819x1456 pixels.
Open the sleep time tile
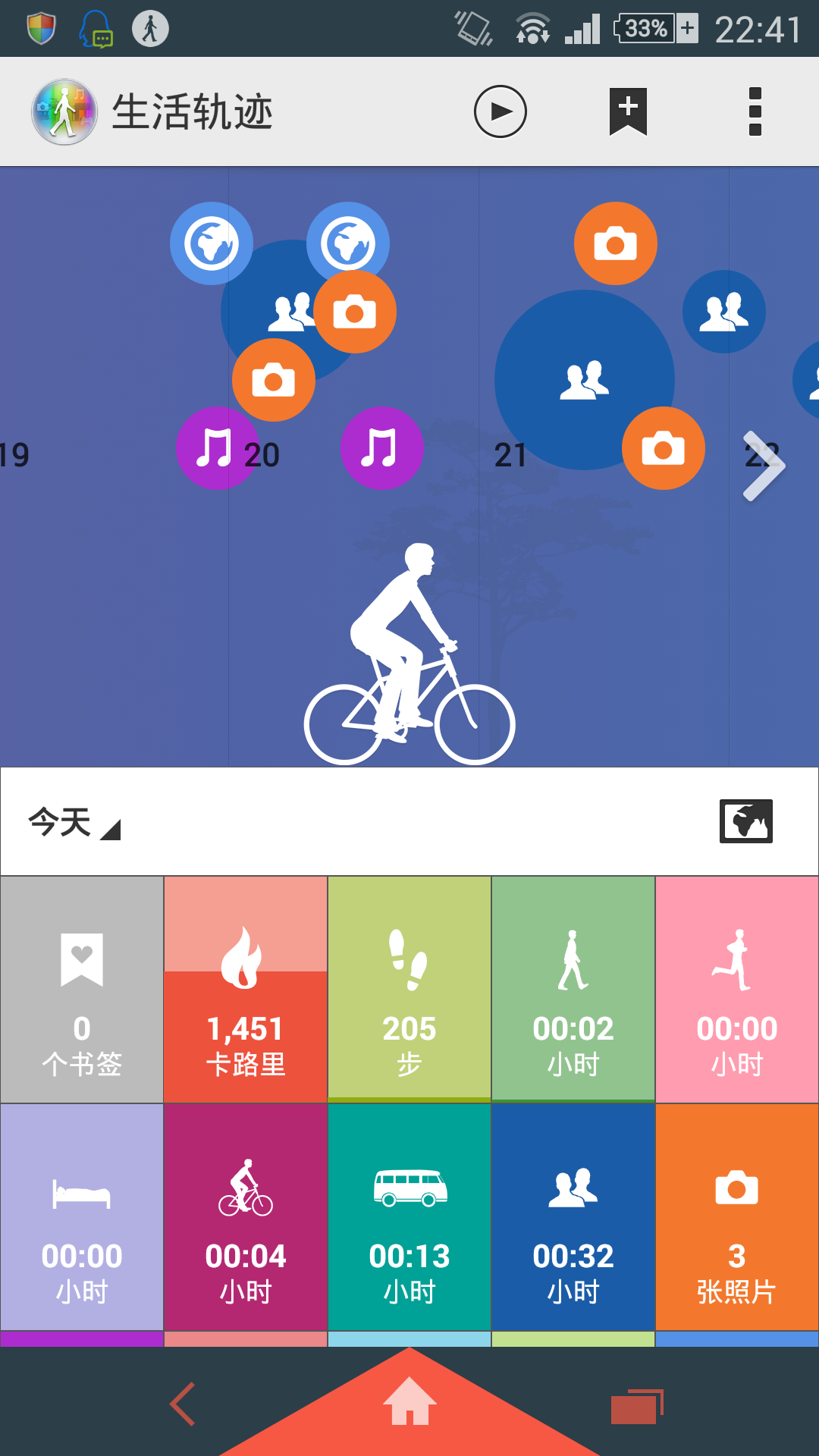pos(82,1217)
